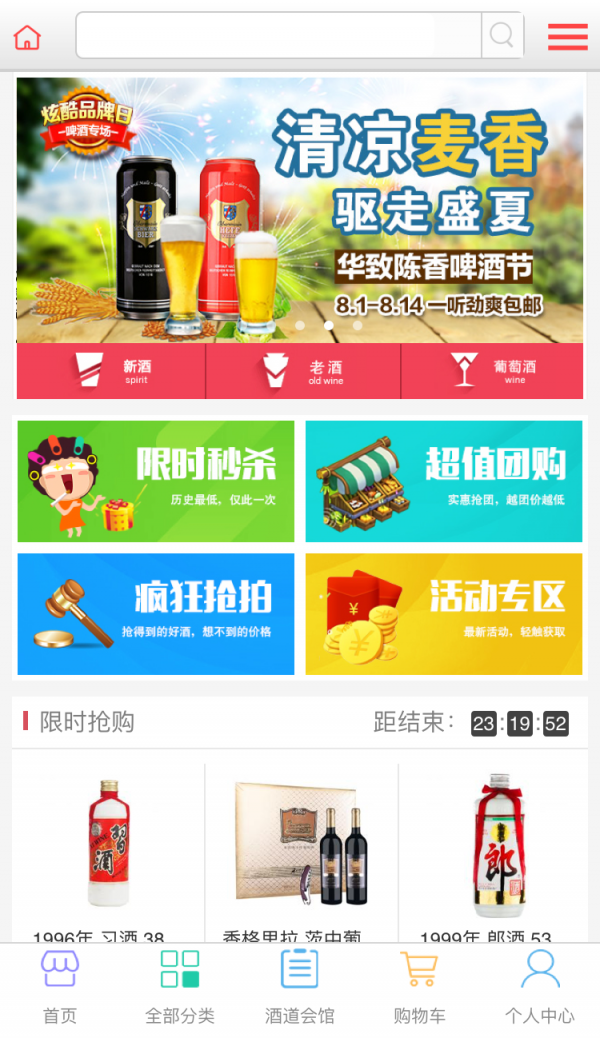Open the 活动专区 activity zone tile
The width and height of the screenshot is (600, 1038).
tap(443, 614)
